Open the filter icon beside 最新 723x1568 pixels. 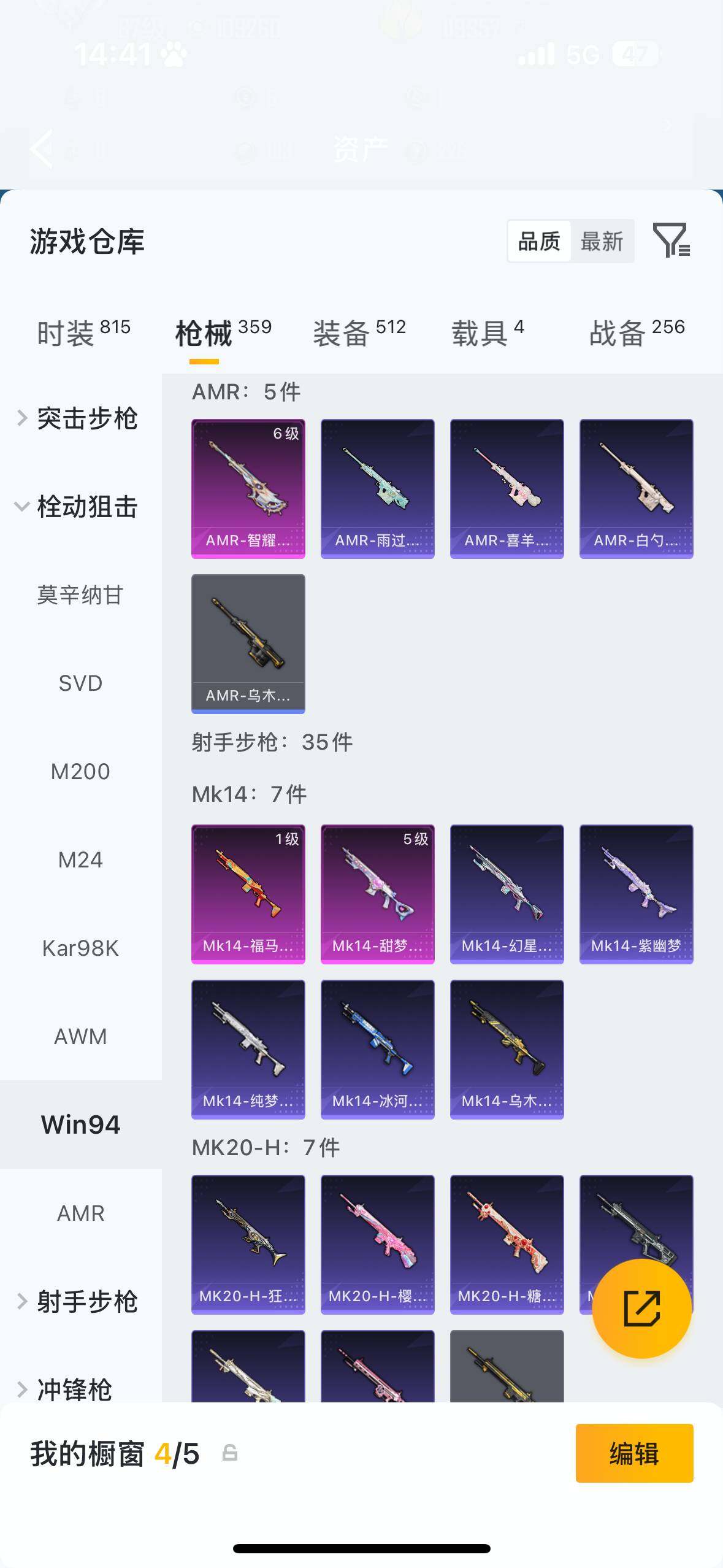671,240
